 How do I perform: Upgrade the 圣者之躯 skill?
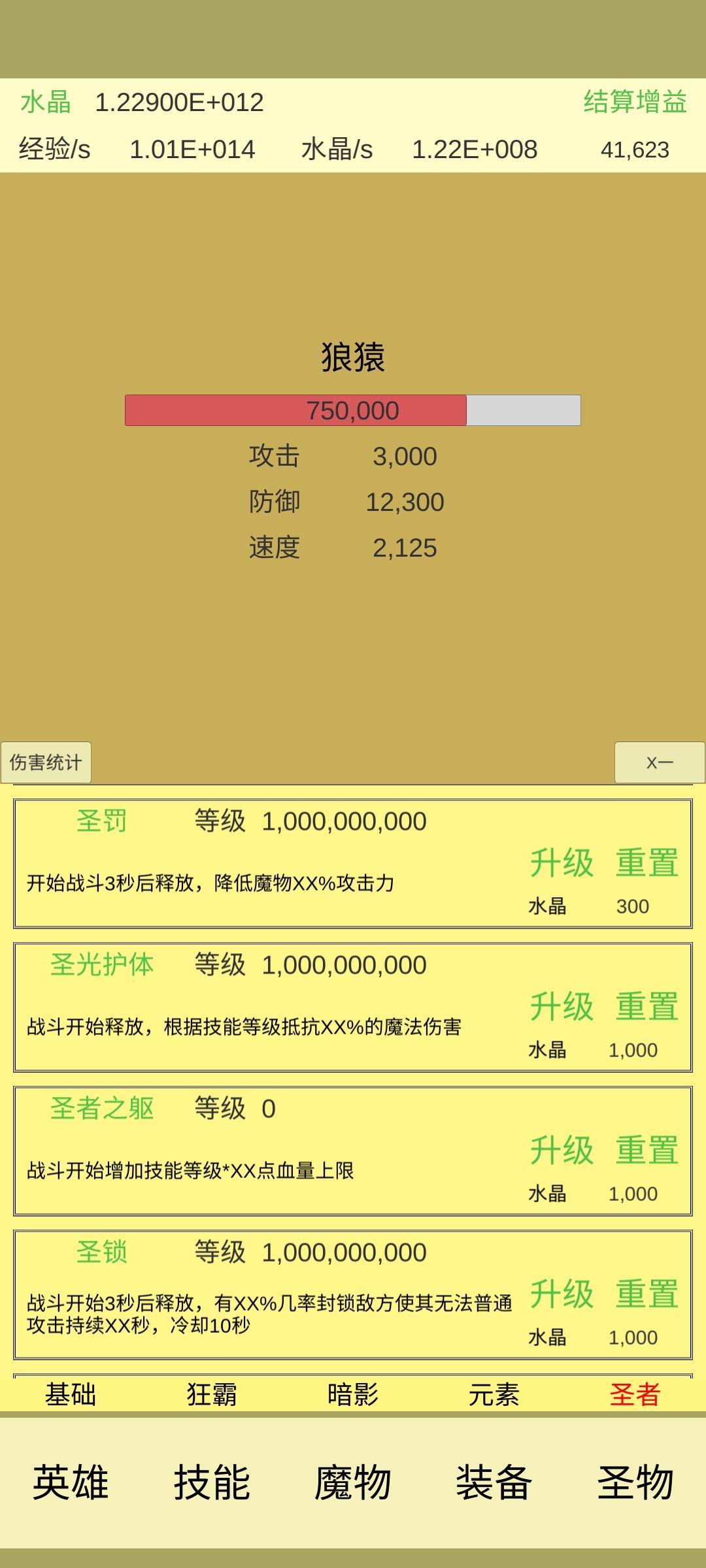pyautogui.click(x=562, y=1150)
